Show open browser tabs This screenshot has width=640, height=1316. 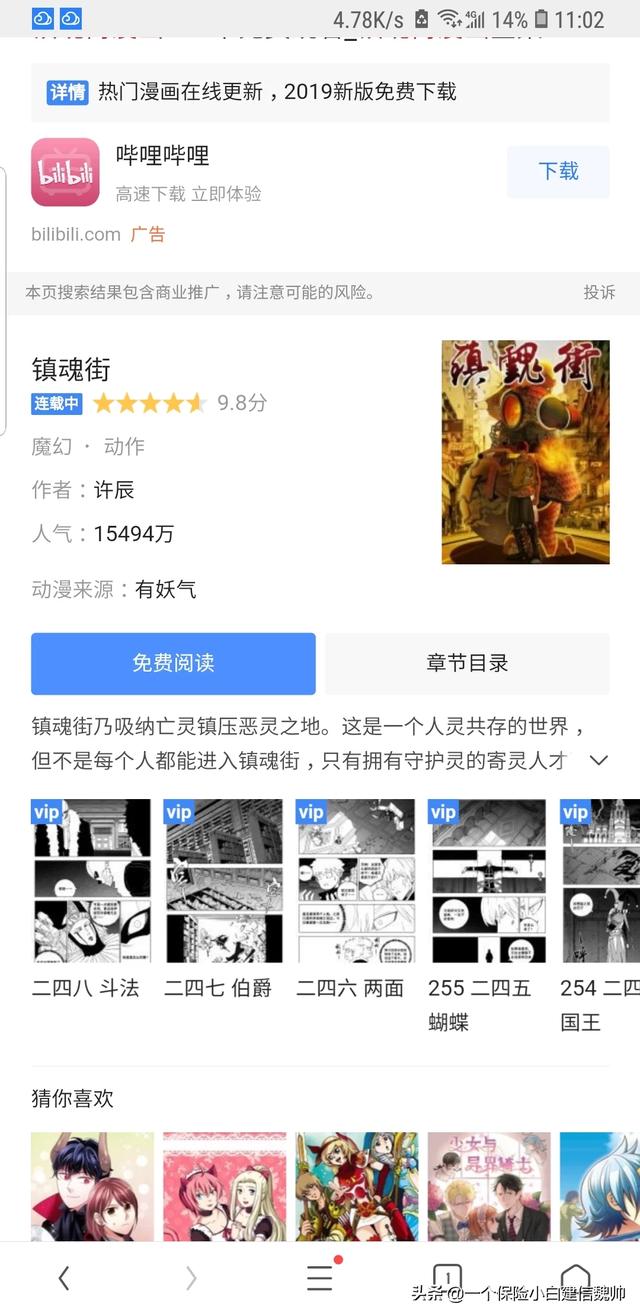[x=448, y=1277]
